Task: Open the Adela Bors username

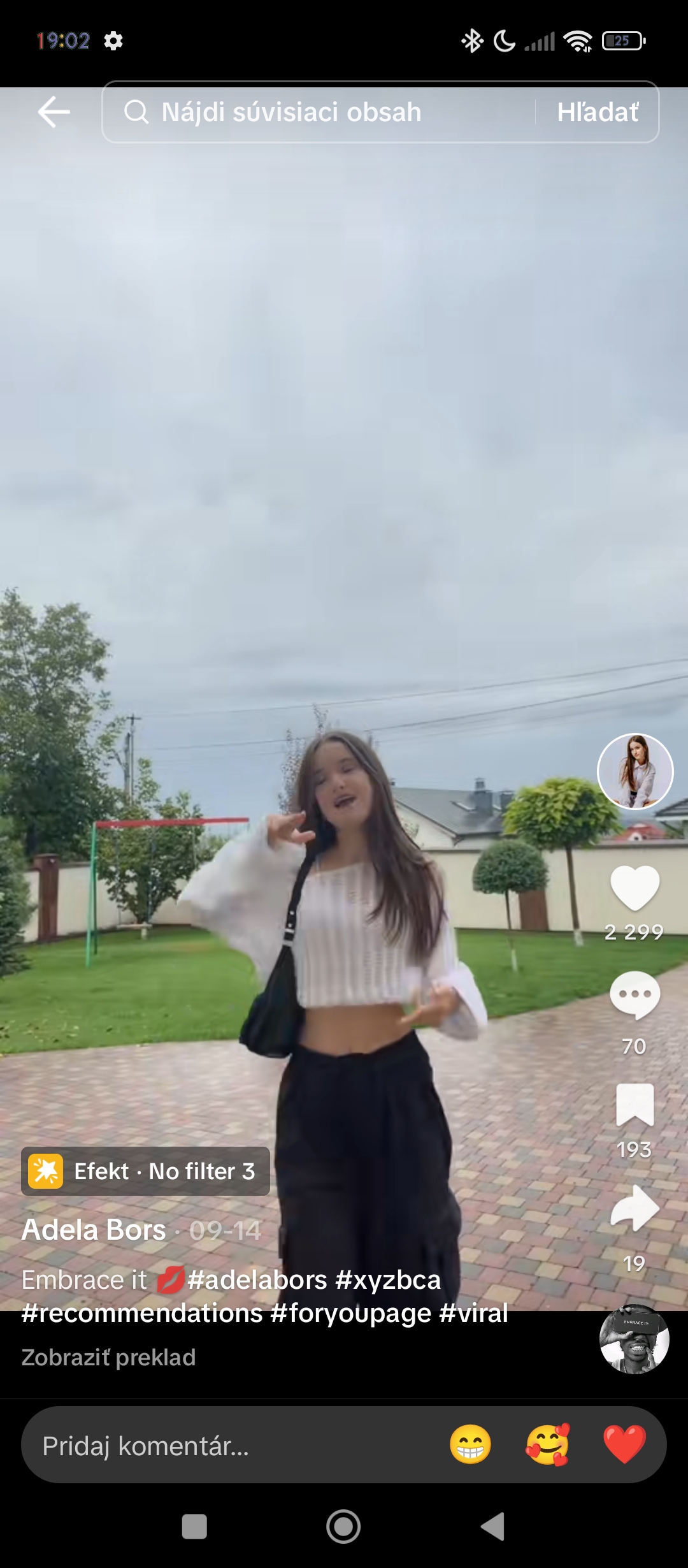Action: [94, 1230]
